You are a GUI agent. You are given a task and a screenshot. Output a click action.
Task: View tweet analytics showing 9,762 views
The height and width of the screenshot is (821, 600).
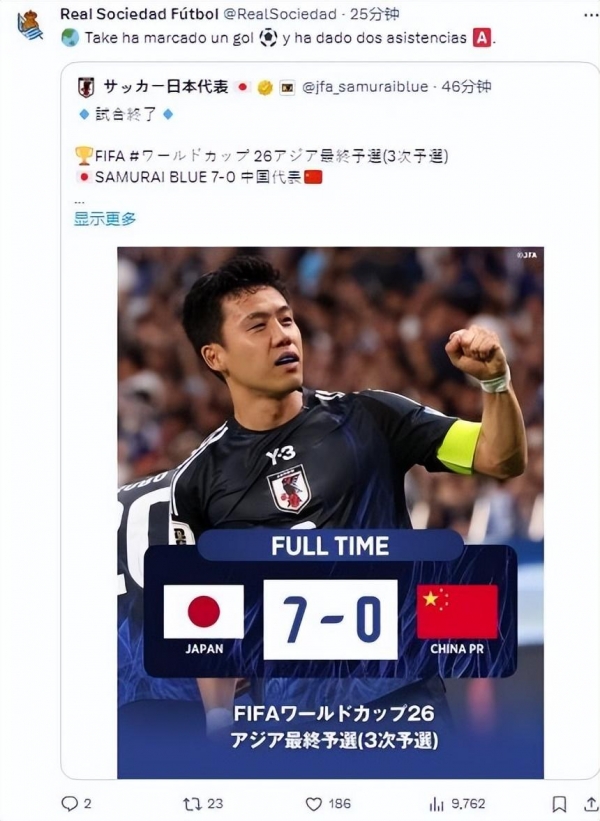[x=437, y=803]
